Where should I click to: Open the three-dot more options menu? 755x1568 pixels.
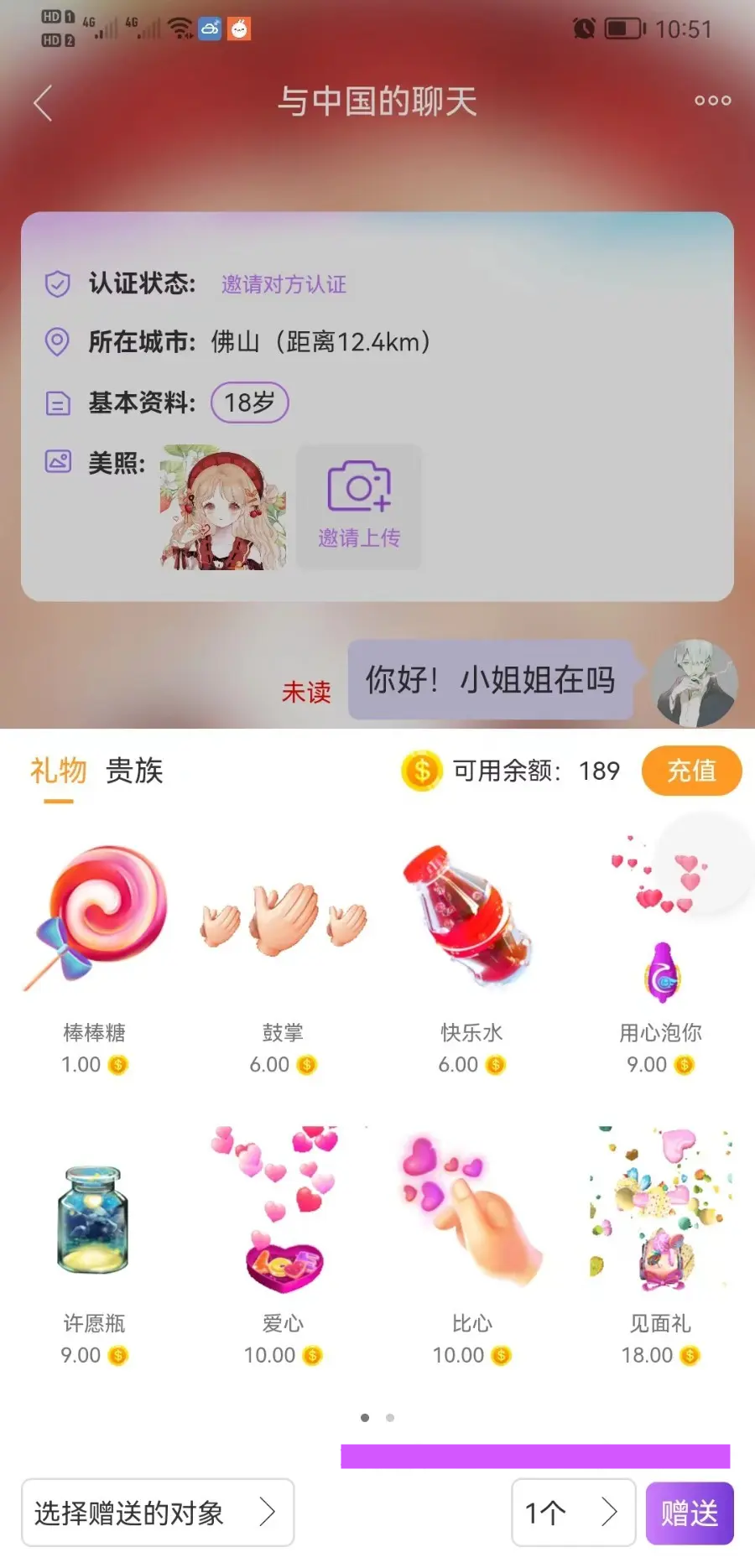point(712,101)
